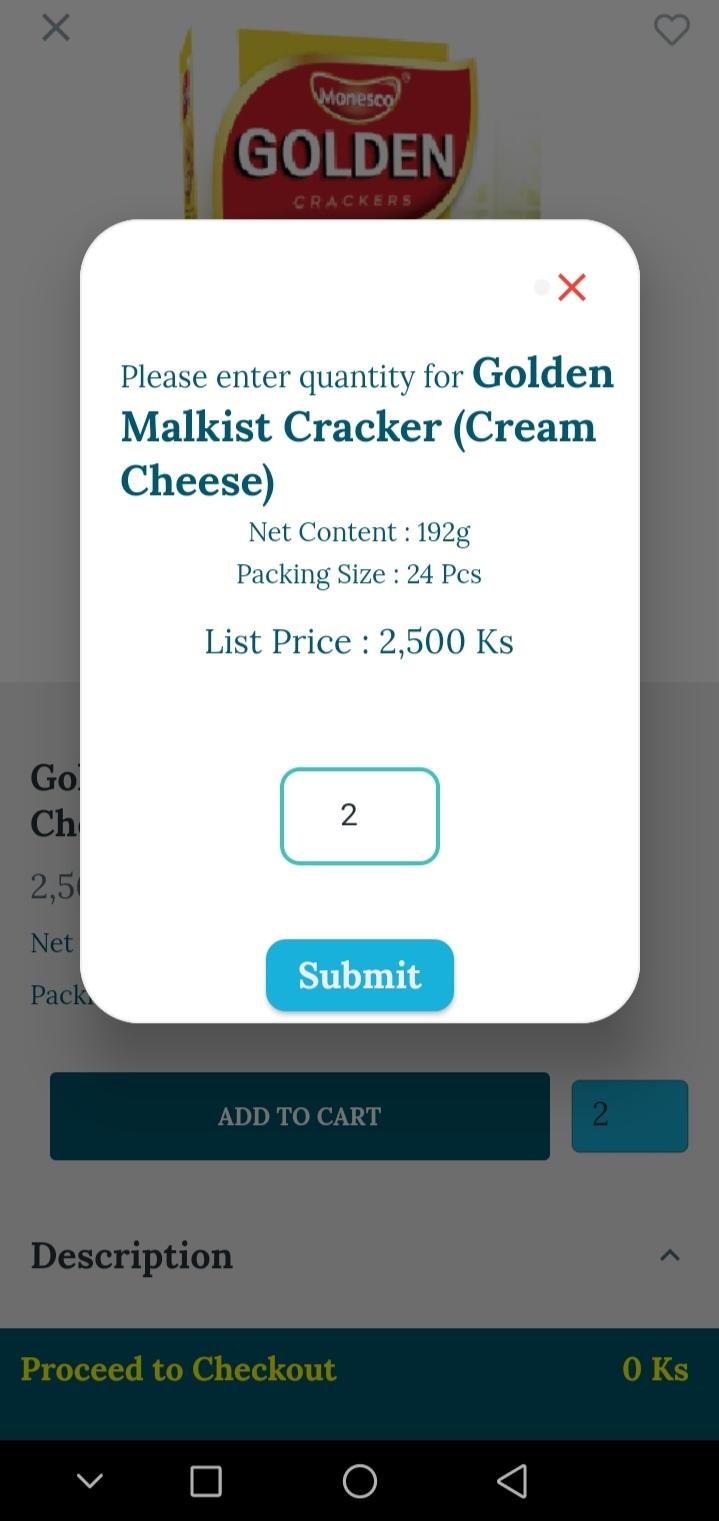Submit the entered quantity

pyautogui.click(x=359, y=975)
